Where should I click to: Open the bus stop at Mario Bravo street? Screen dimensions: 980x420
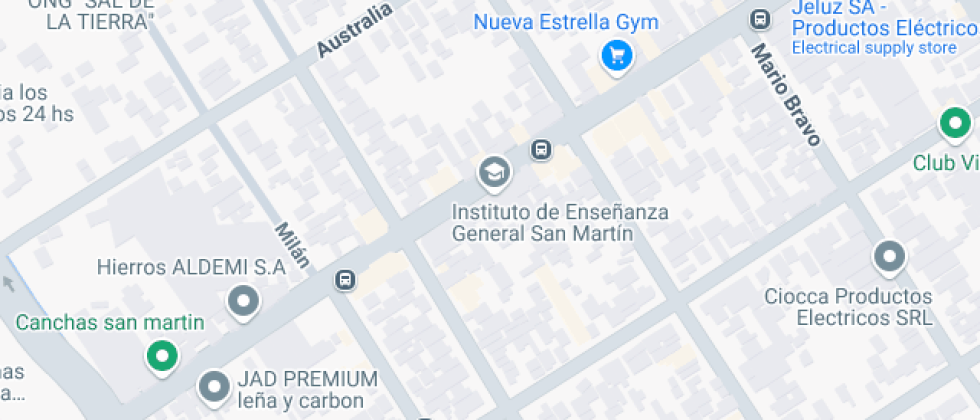(x=760, y=19)
